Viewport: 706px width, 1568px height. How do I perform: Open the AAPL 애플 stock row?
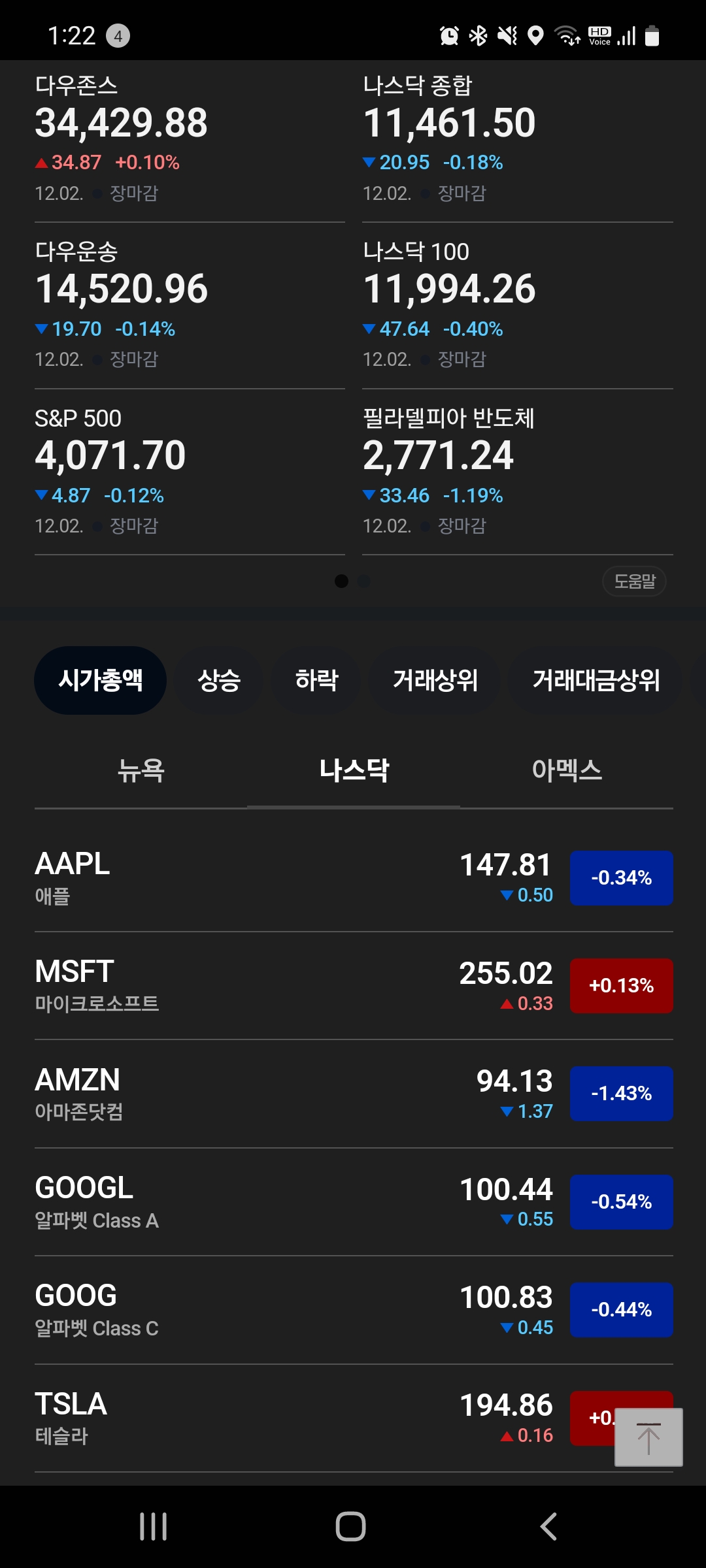[x=354, y=878]
